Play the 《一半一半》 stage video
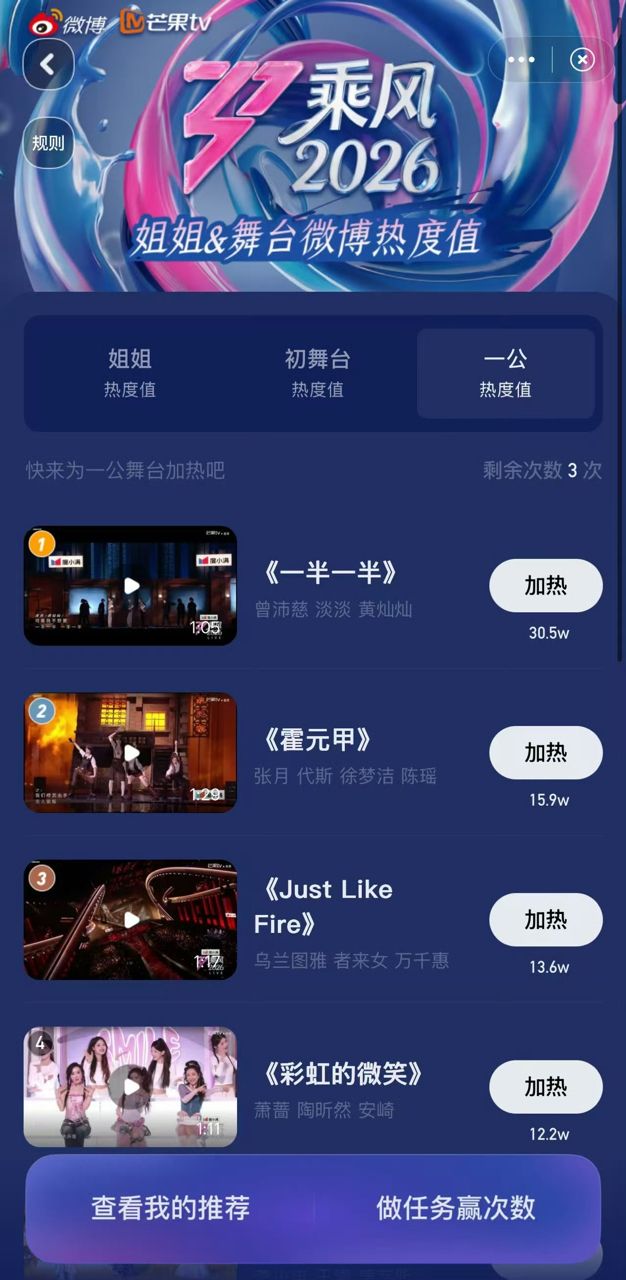The image size is (626, 1280). point(131,585)
